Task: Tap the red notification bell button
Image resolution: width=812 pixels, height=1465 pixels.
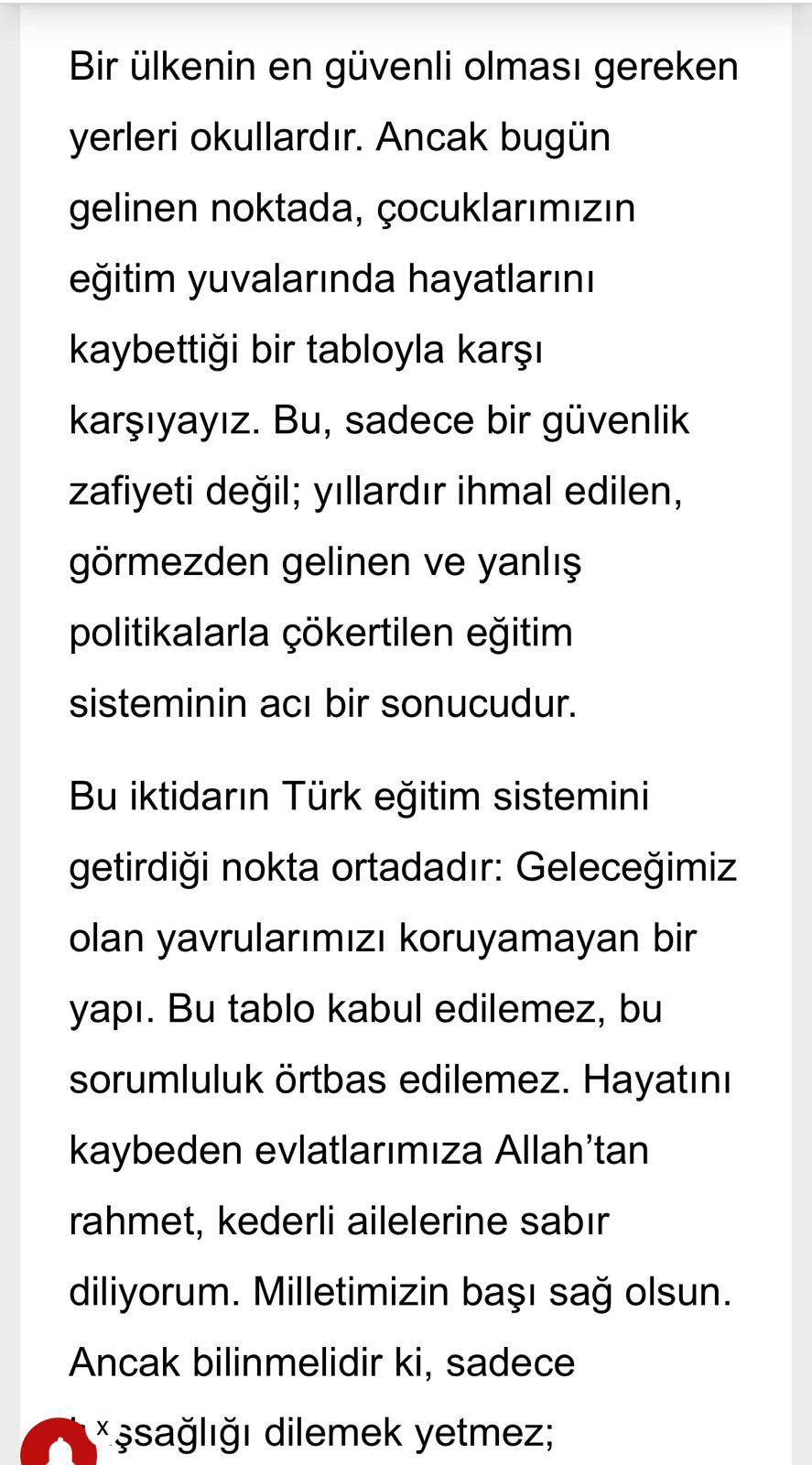Action: (x=57, y=1449)
